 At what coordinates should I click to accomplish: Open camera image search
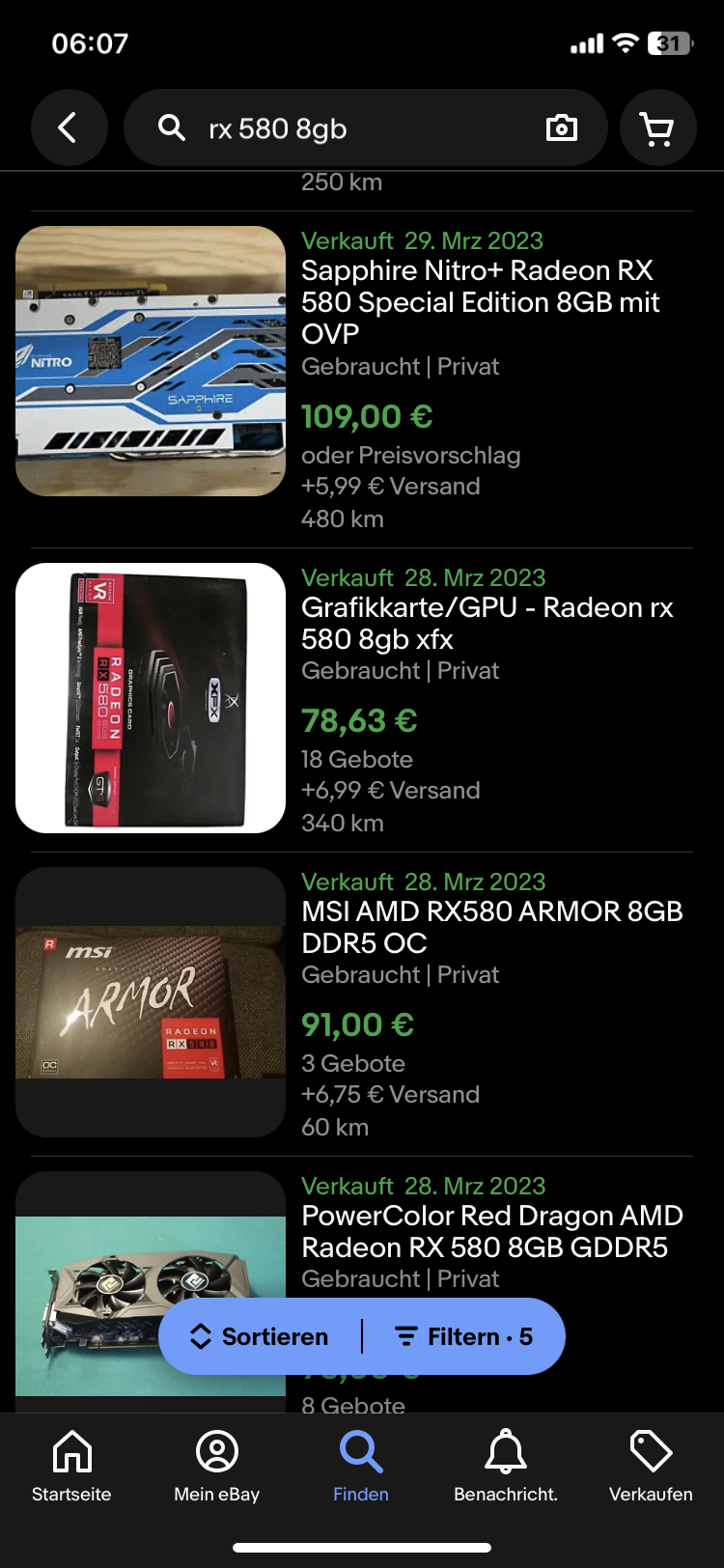561,128
